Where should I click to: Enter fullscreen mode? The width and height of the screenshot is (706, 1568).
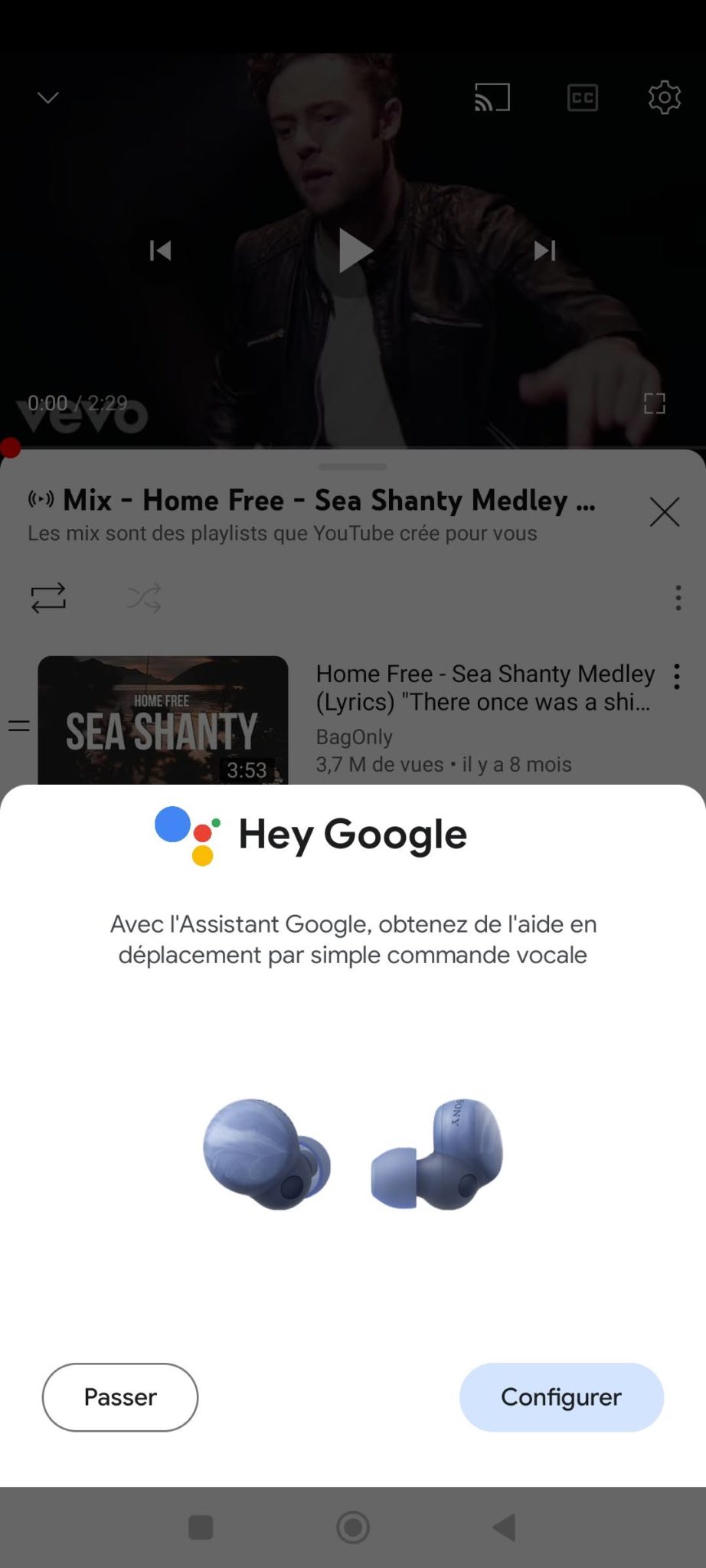coord(655,403)
